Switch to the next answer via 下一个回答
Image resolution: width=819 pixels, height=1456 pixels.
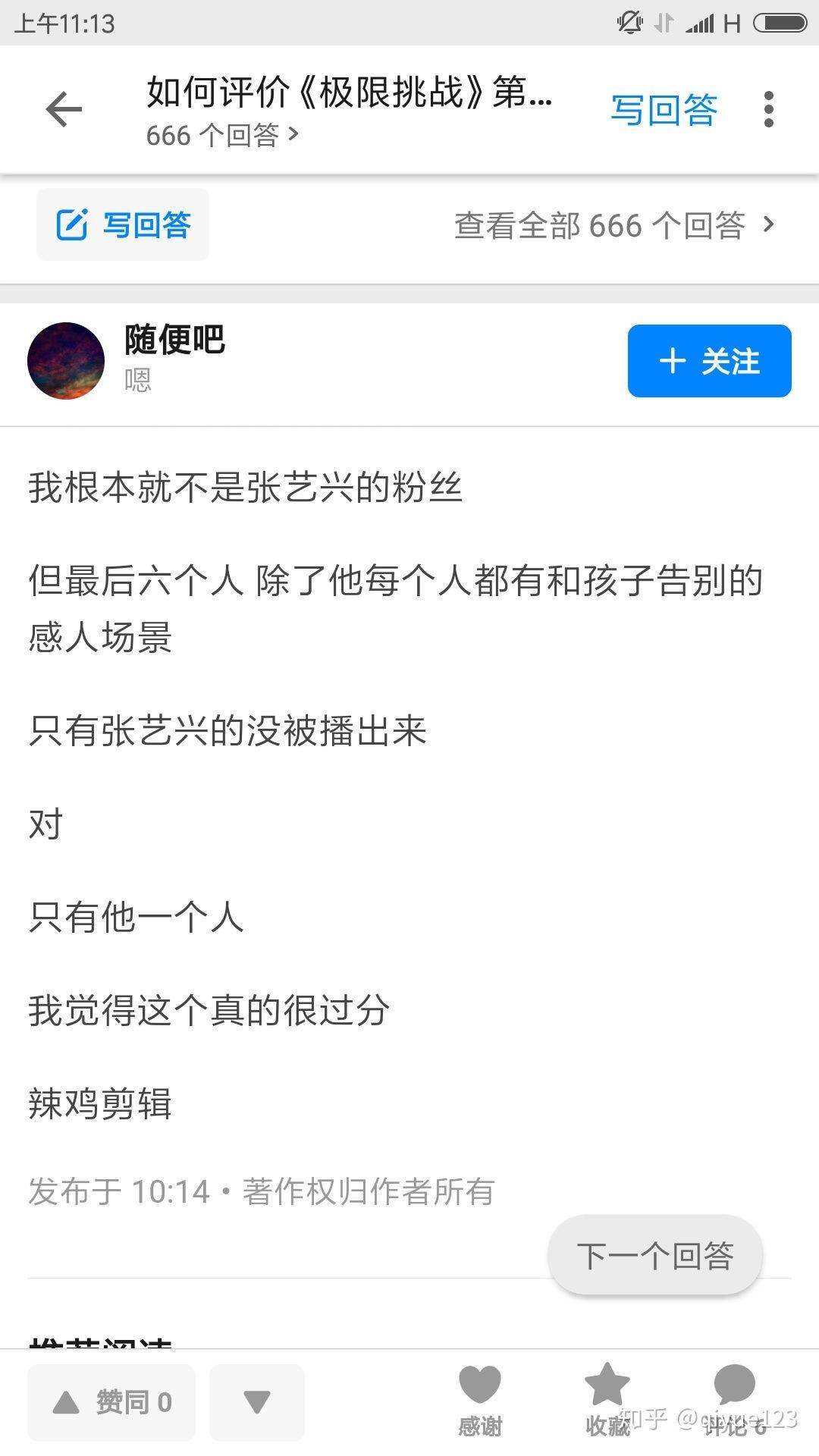(x=654, y=1255)
